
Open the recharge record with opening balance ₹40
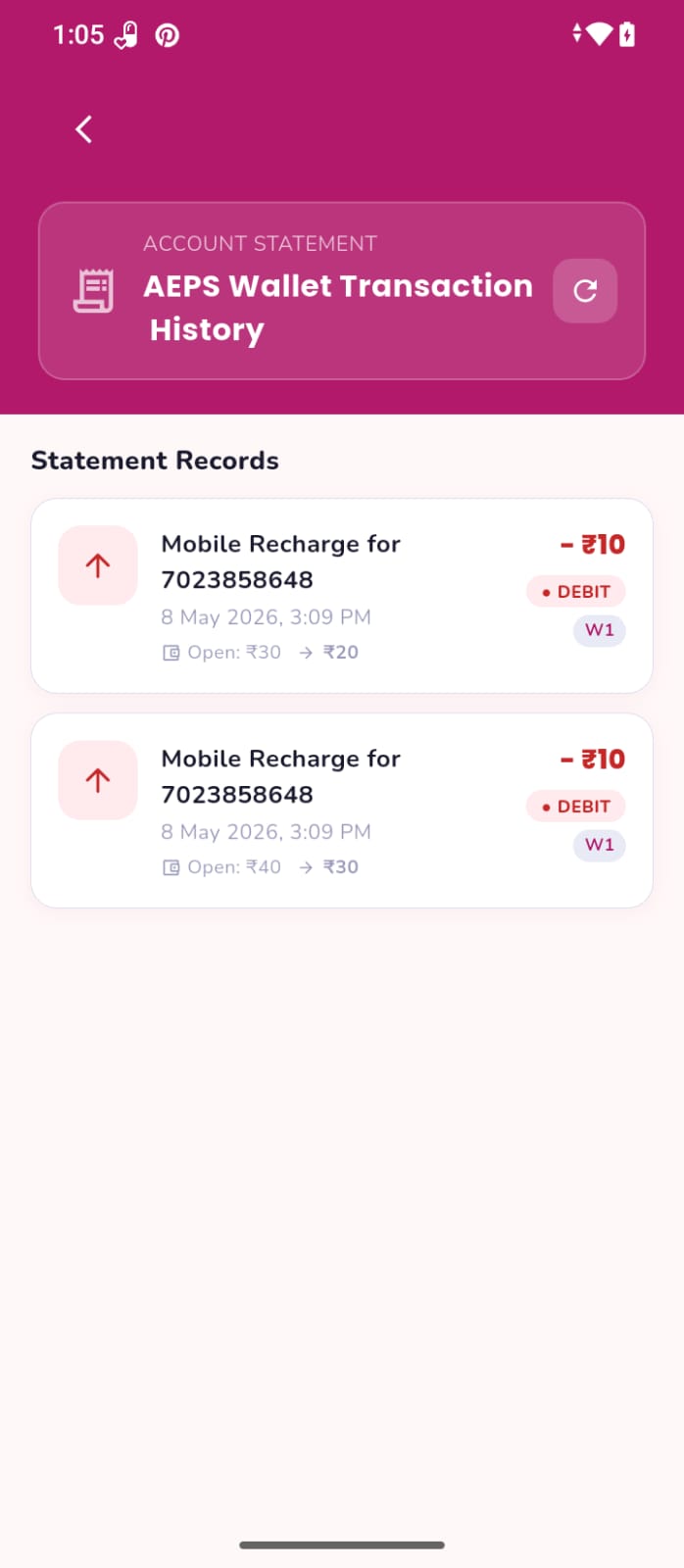tap(342, 810)
